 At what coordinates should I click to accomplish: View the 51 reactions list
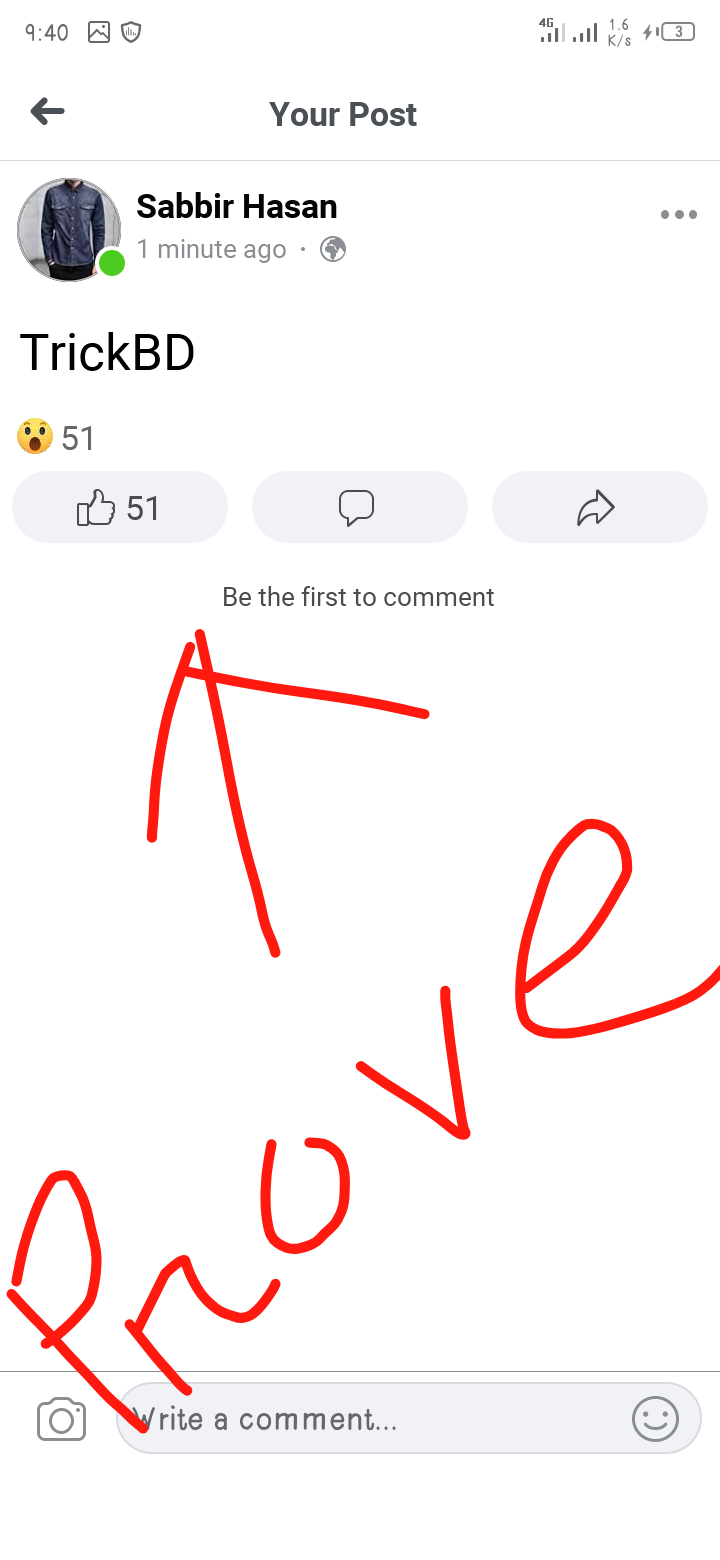[x=57, y=438]
